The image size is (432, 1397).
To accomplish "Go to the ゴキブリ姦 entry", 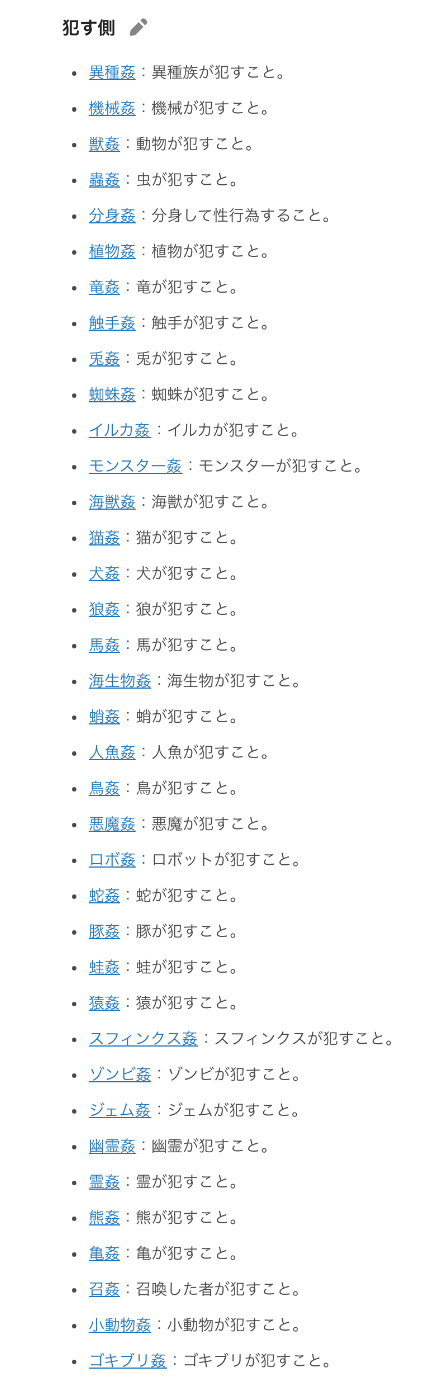I will [128, 1361].
